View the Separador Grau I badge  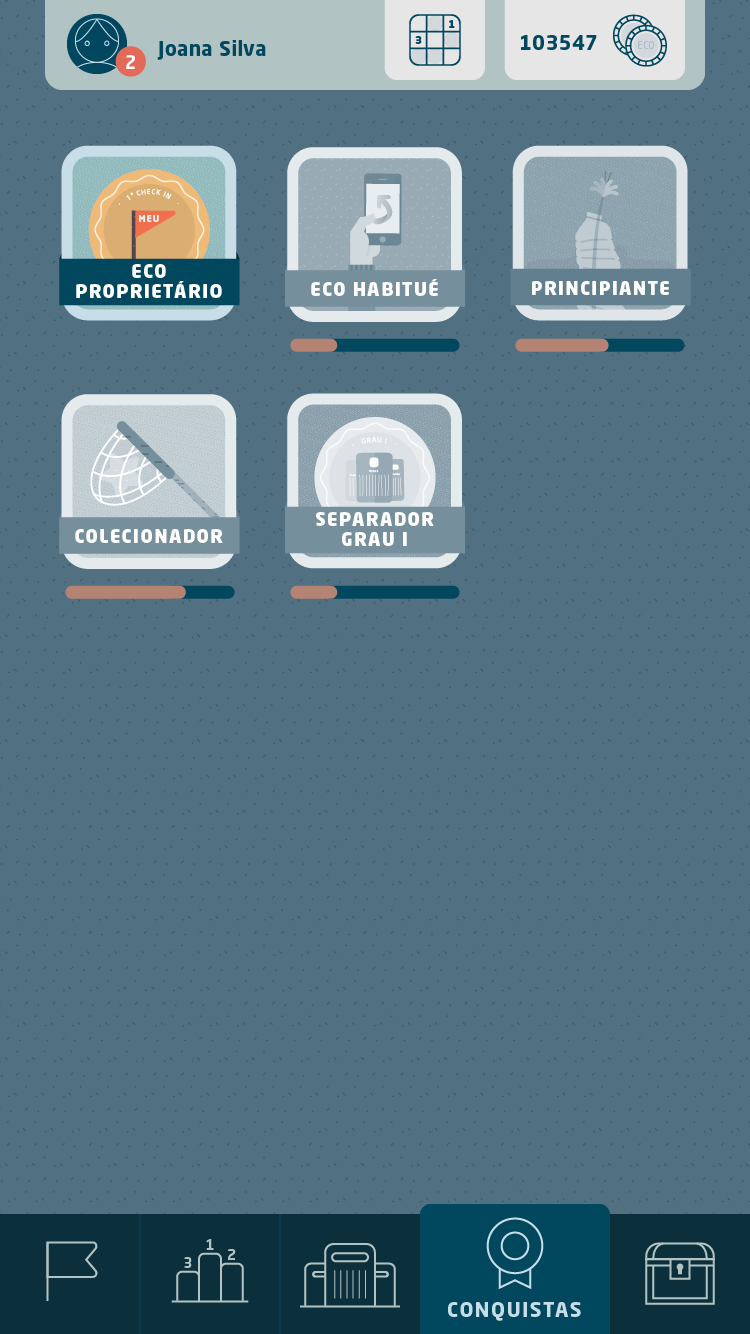pos(375,481)
